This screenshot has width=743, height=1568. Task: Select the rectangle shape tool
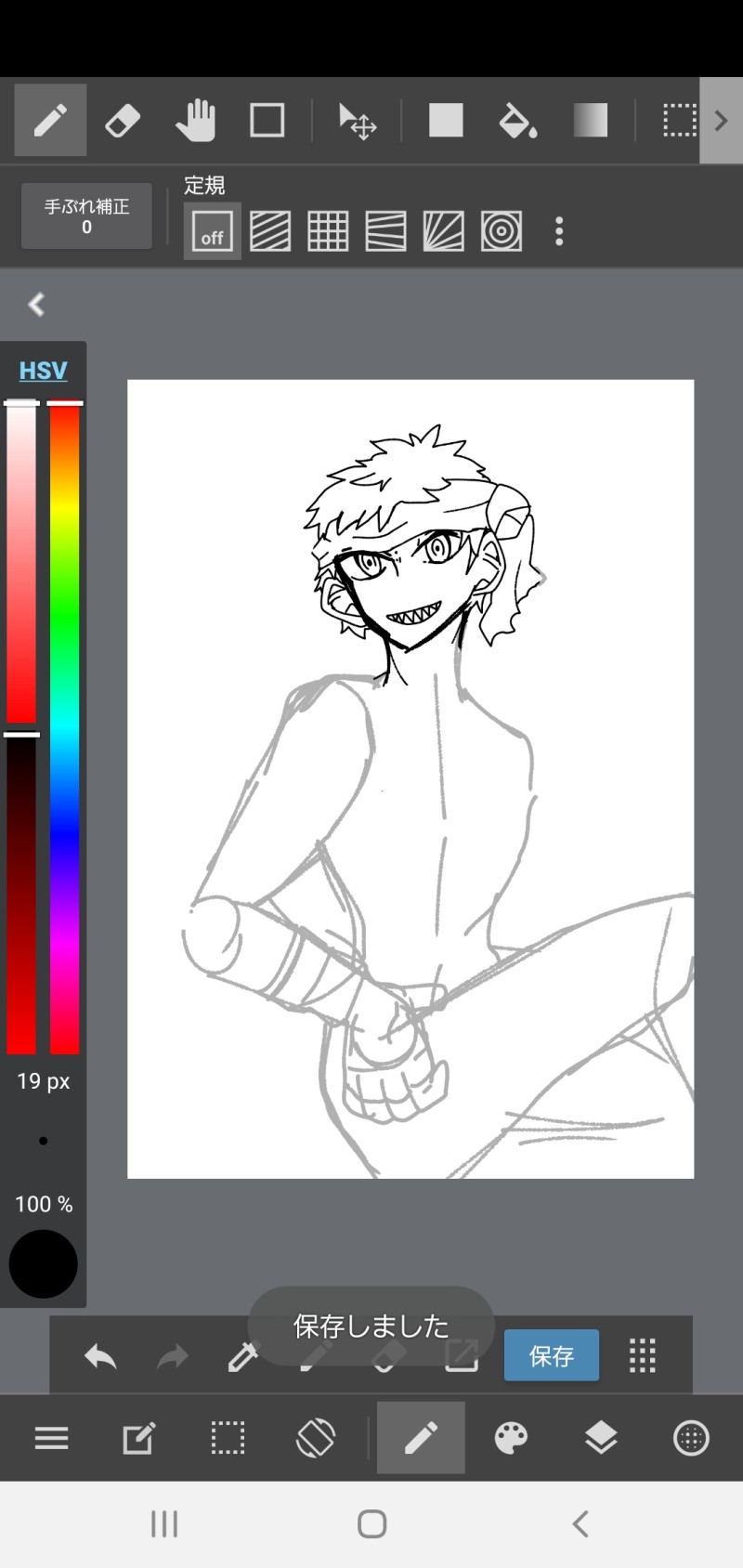267,121
